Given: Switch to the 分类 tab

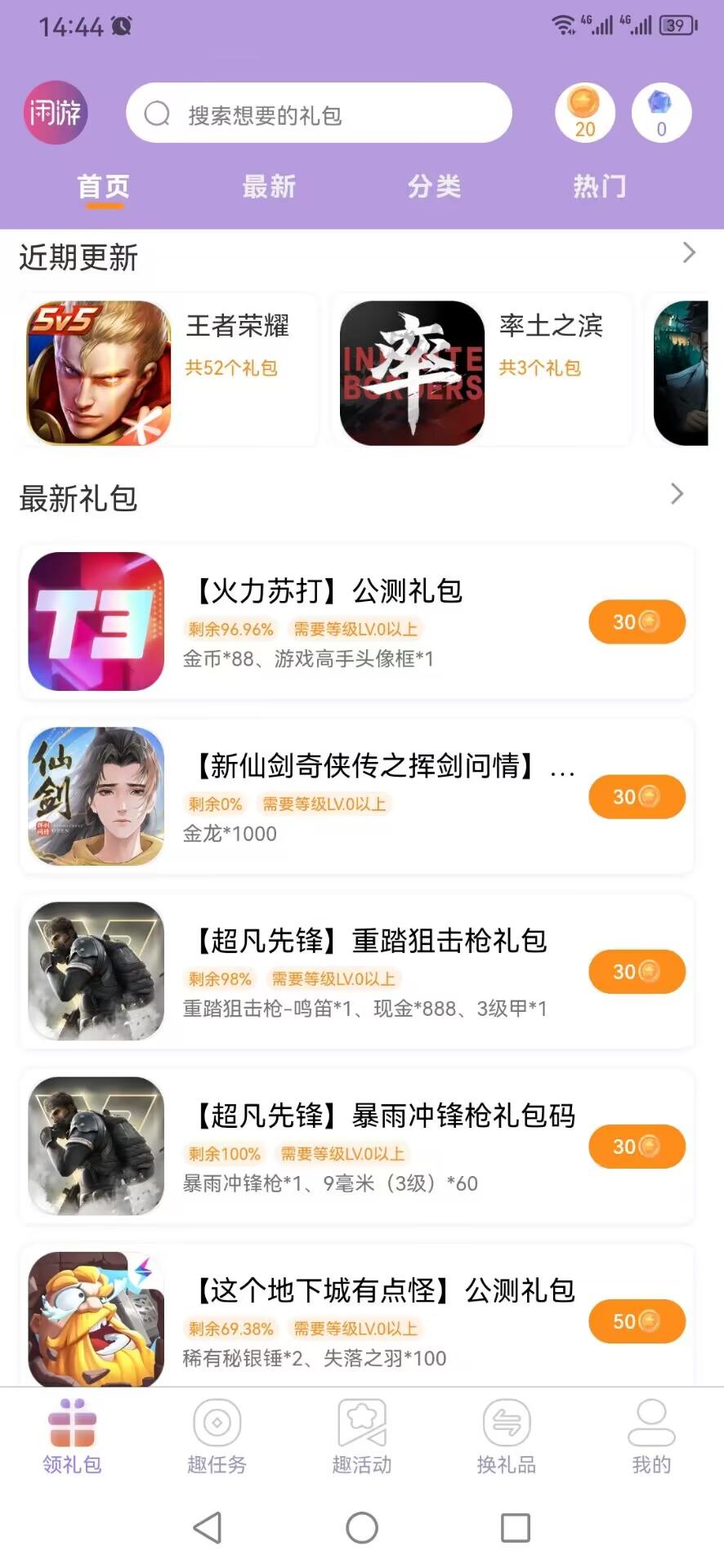Looking at the screenshot, I should coord(435,186).
